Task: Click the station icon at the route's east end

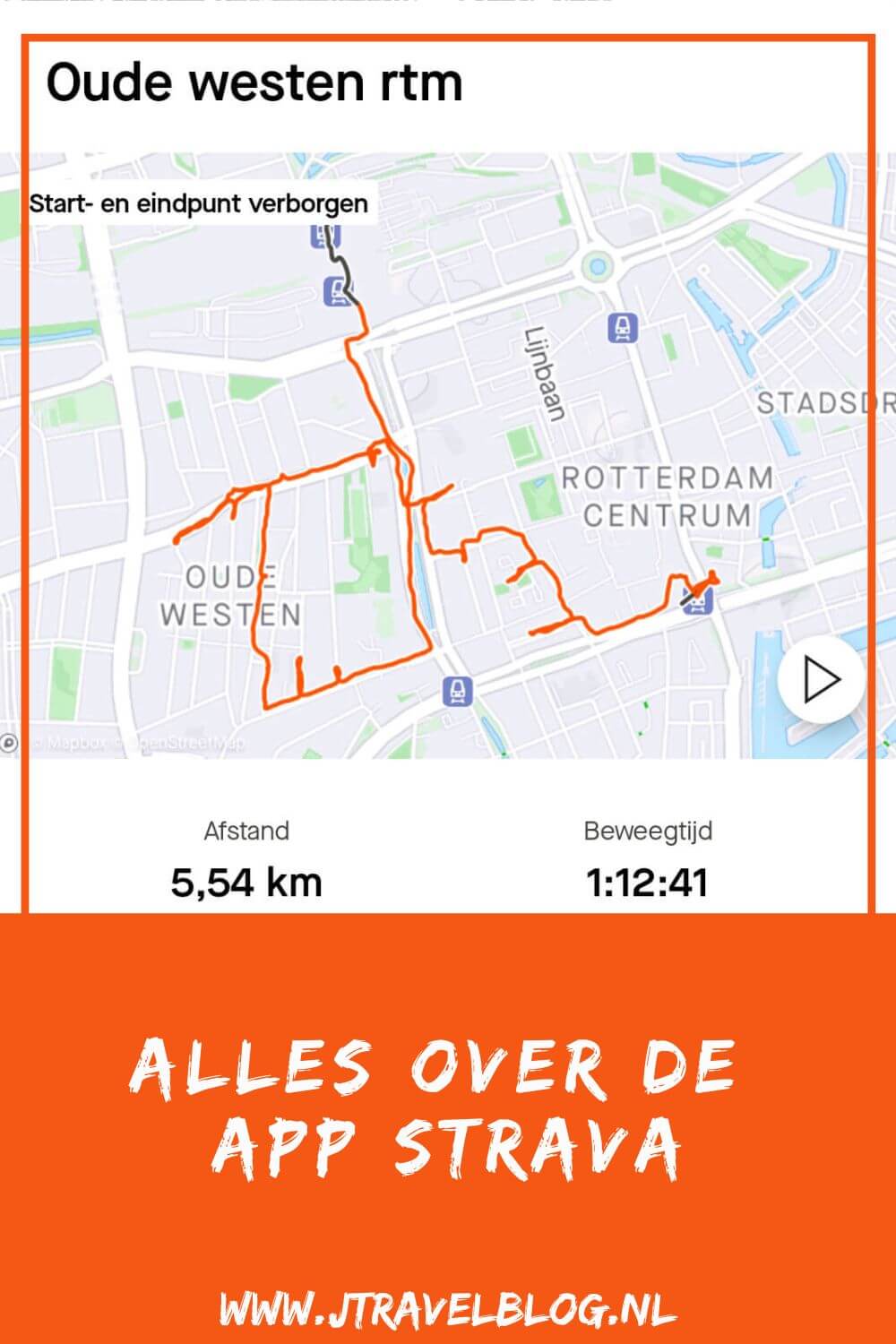Action: [x=698, y=600]
